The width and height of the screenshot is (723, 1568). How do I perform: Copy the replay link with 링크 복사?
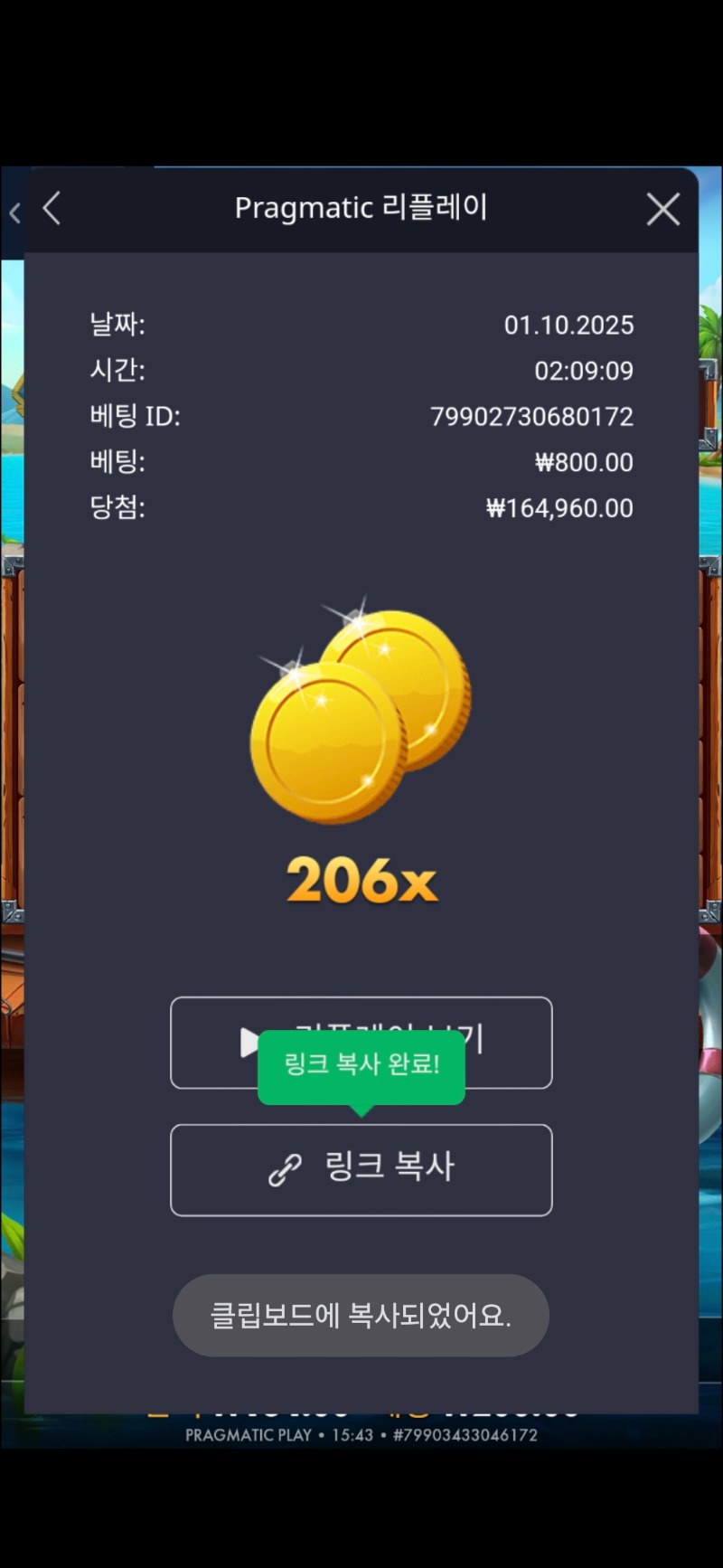(361, 1169)
